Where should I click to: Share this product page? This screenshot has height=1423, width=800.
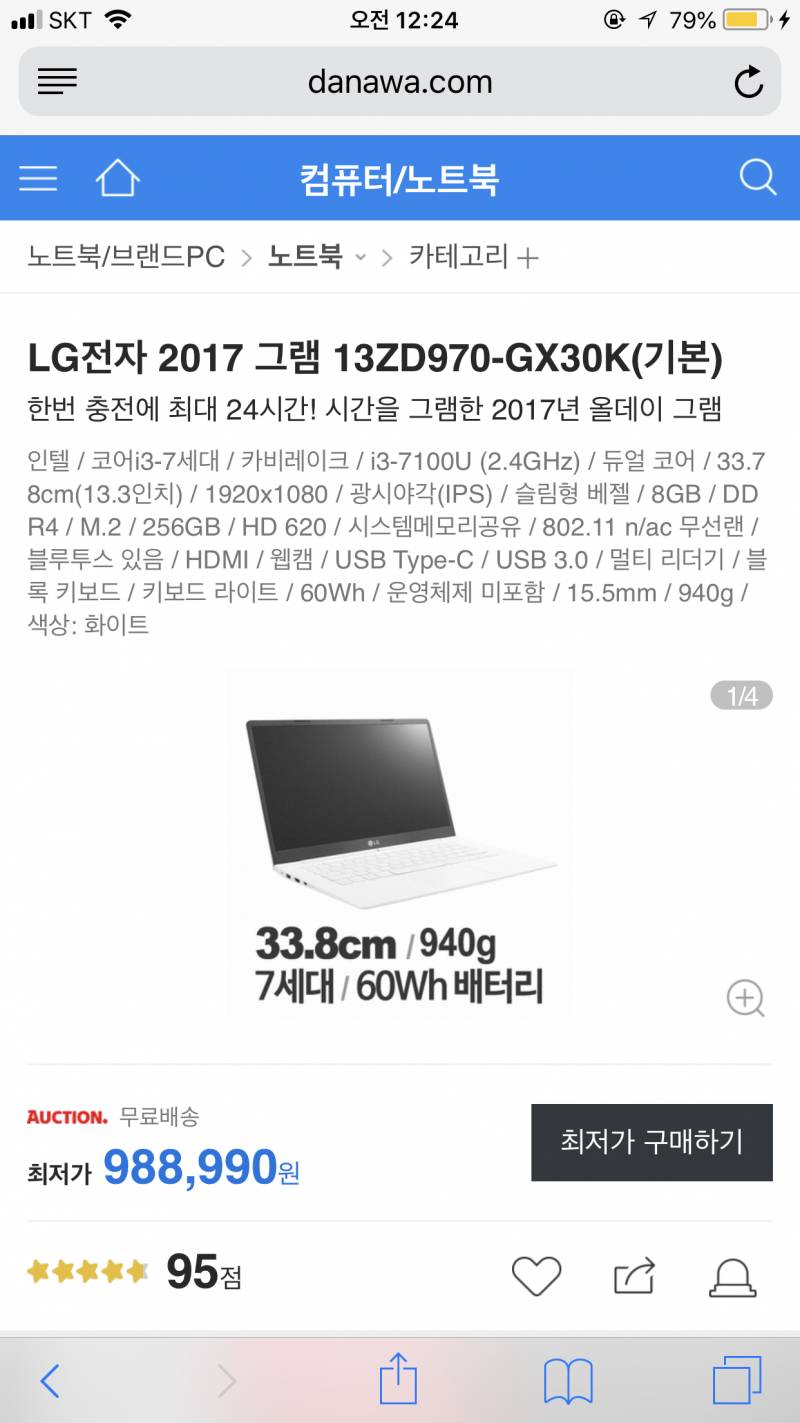click(634, 1276)
